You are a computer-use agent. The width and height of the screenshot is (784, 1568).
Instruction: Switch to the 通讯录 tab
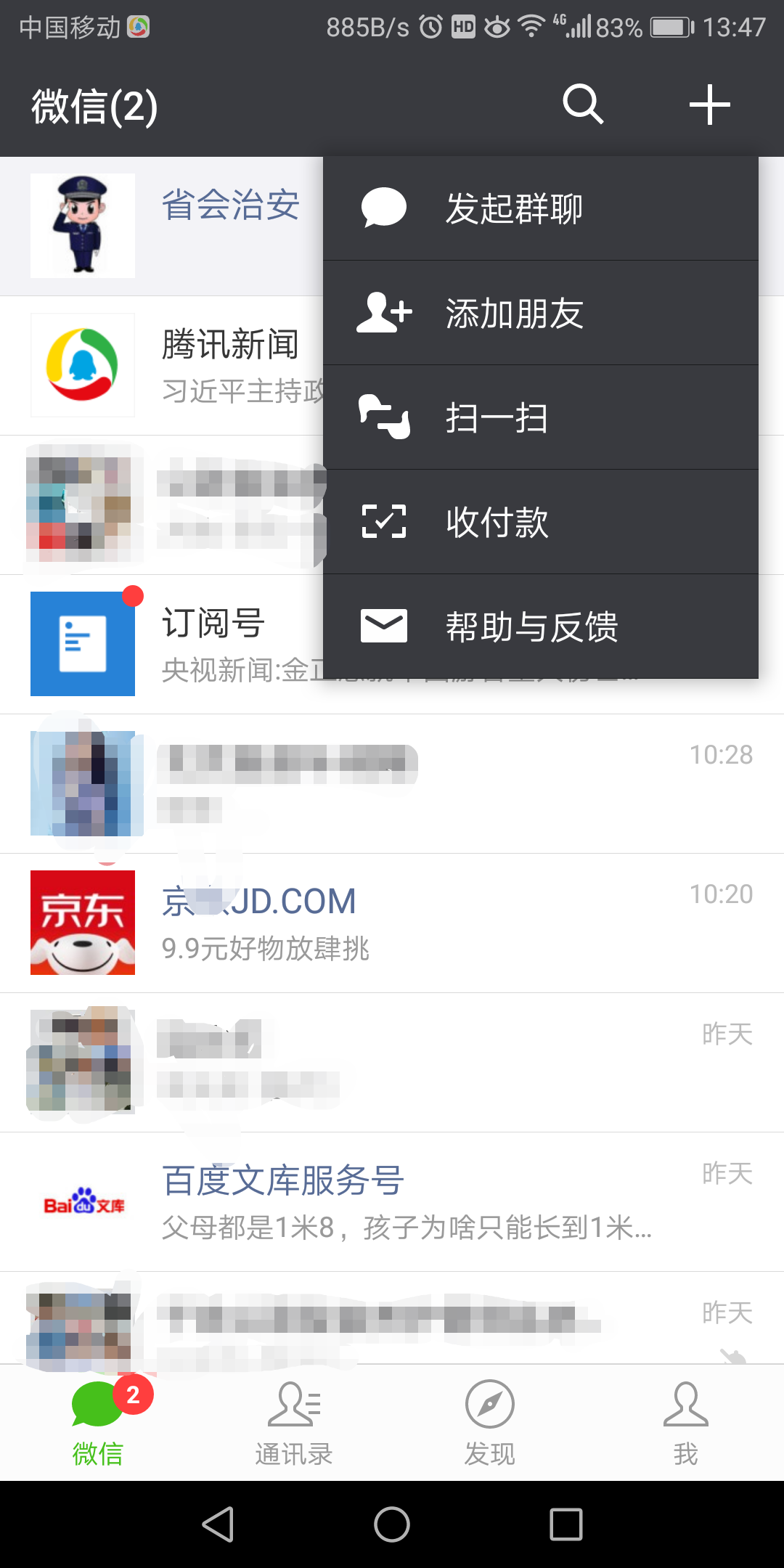294,1424
